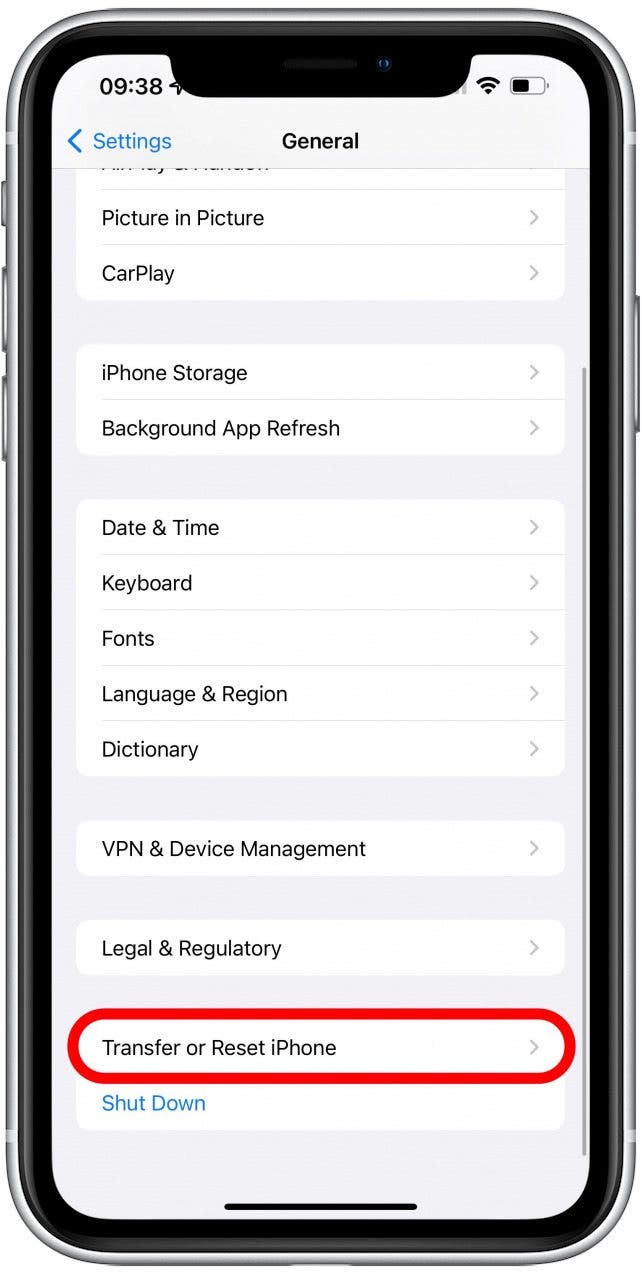This screenshot has height=1274, width=642.
Task: Select Transfer or Reset iPhone
Action: pos(320,1048)
